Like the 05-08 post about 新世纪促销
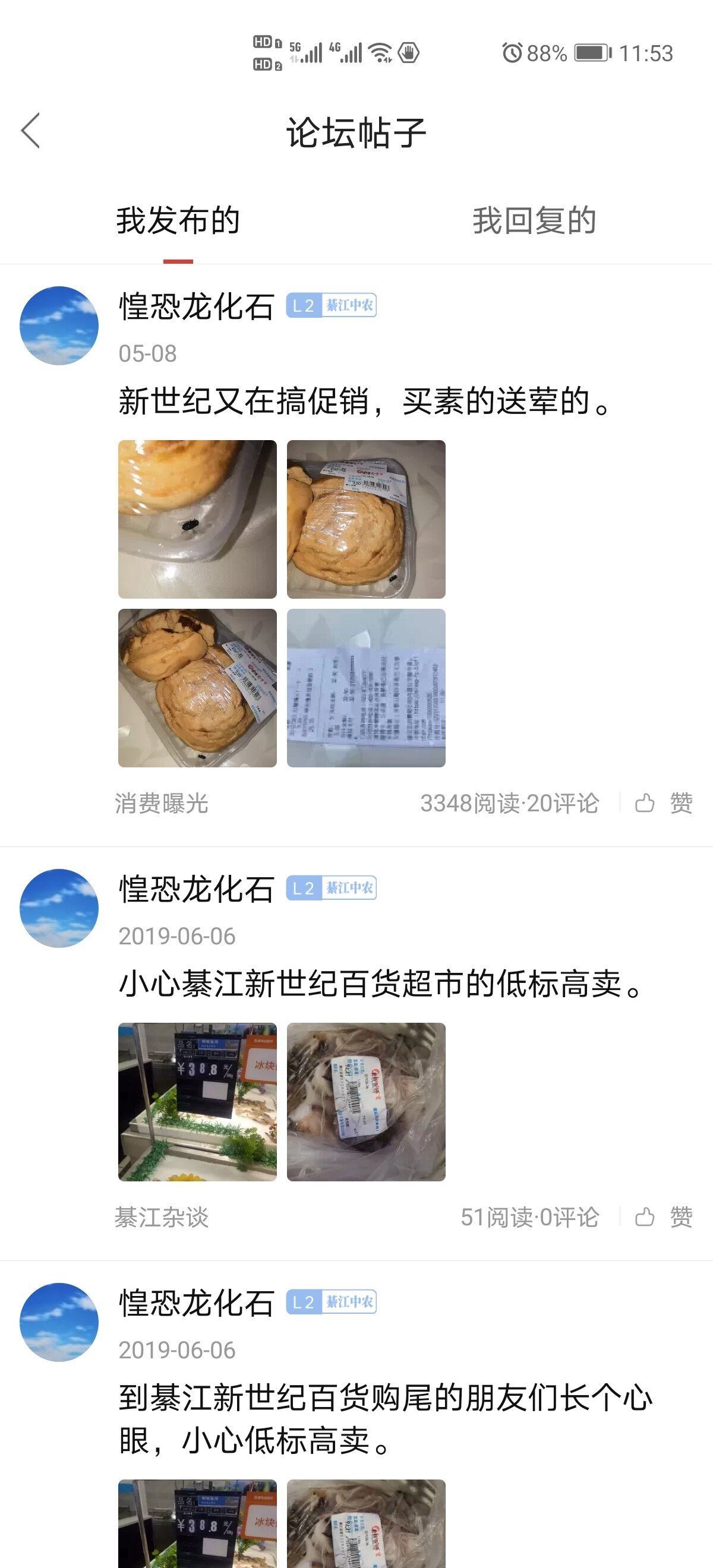The image size is (713, 1568). pos(664,803)
